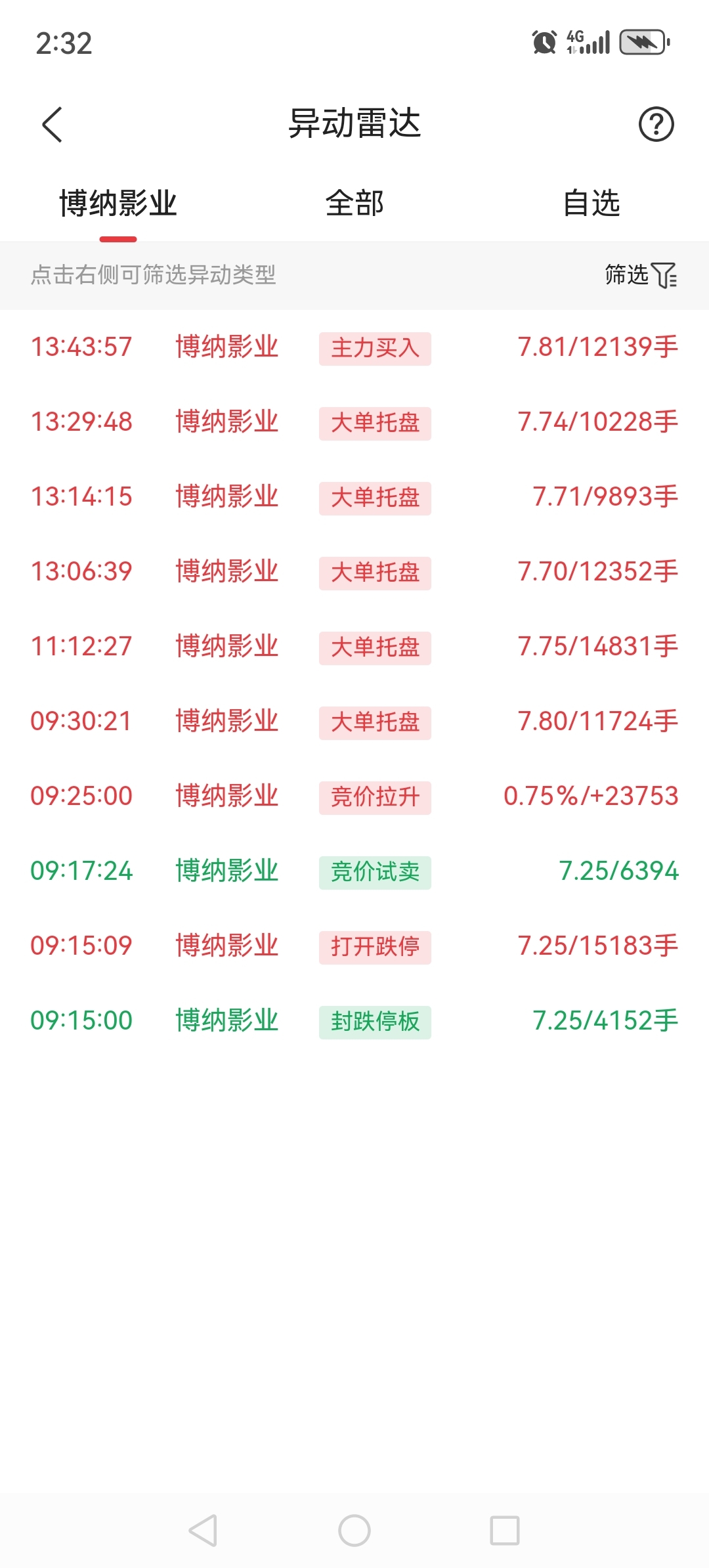The image size is (709, 1568).
Task: Select the 博纳影业 tab
Action: tap(118, 203)
